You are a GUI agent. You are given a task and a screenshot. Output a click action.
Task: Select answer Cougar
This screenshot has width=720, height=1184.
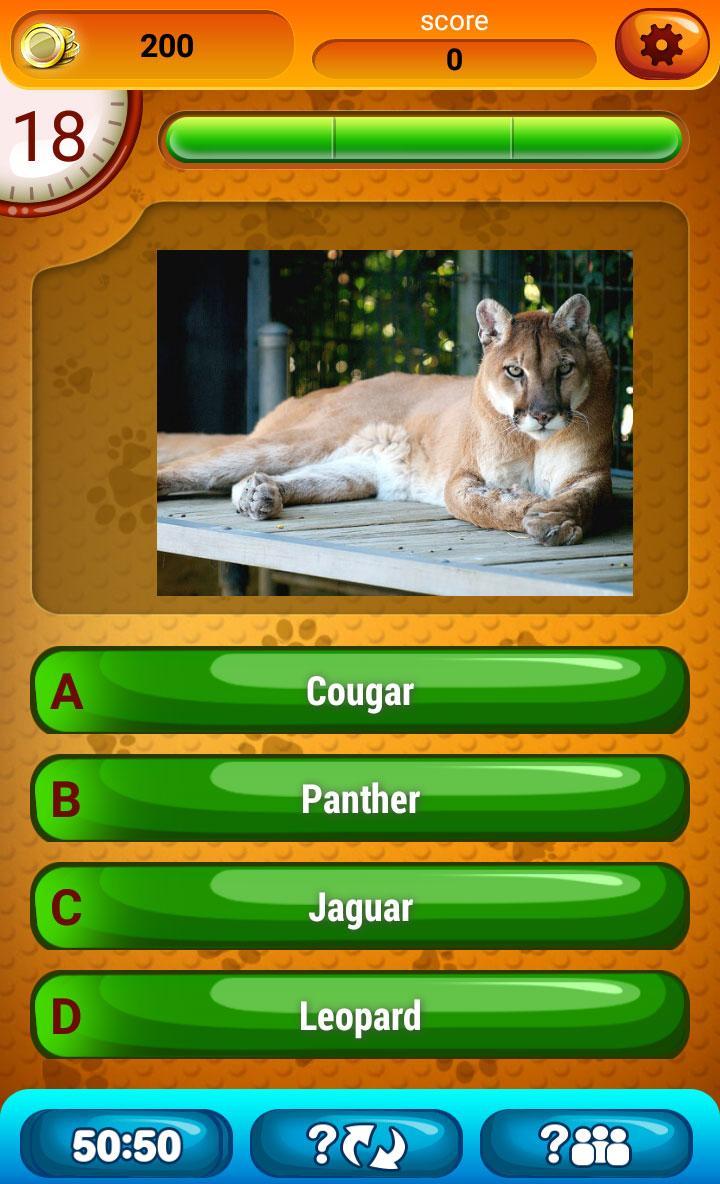click(x=360, y=690)
